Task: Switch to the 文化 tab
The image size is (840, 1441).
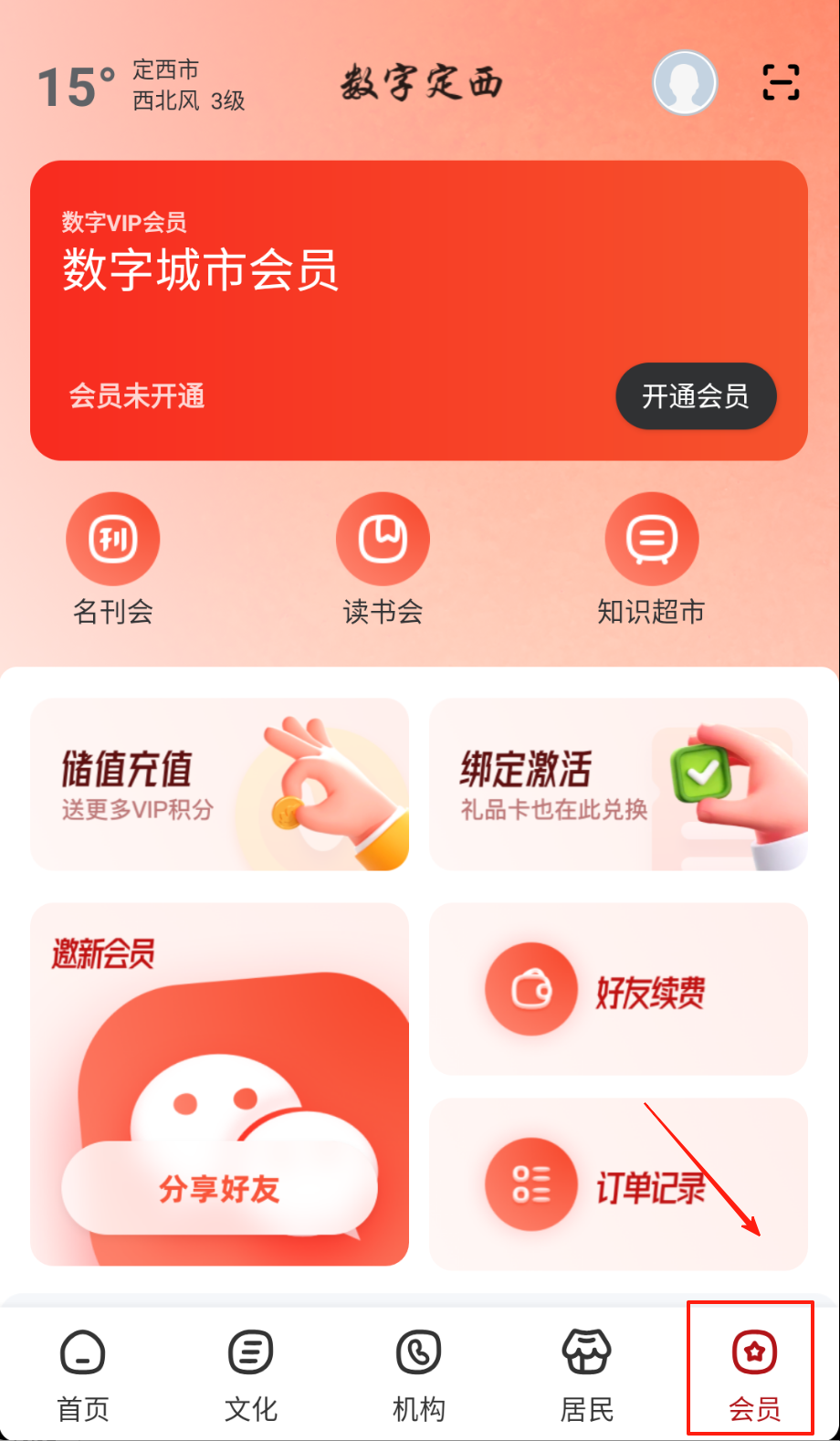Action: (251, 1374)
